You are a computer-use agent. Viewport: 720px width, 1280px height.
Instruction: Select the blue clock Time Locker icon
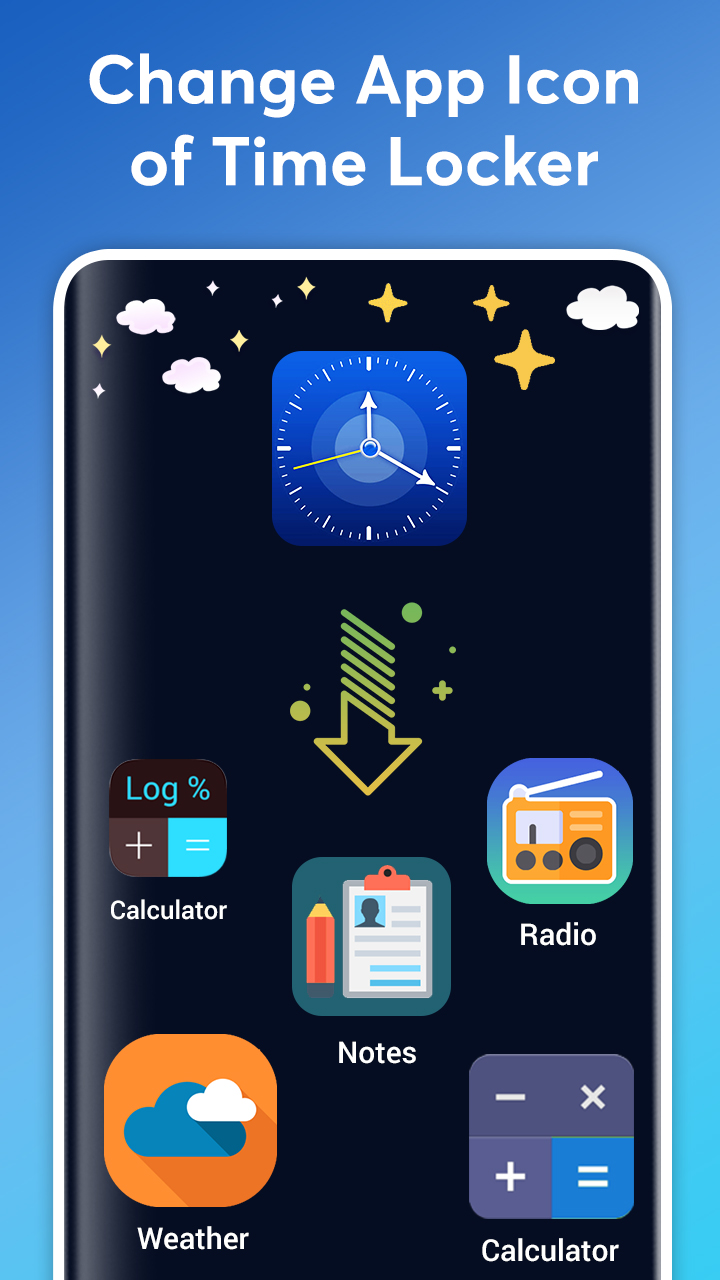[369, 449]
